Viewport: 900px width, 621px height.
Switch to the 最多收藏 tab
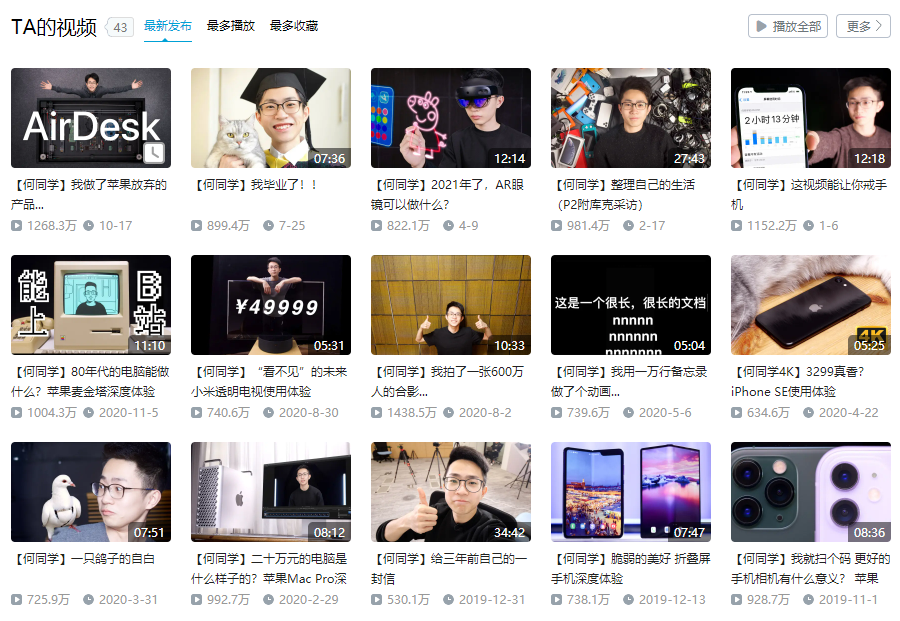293,26
